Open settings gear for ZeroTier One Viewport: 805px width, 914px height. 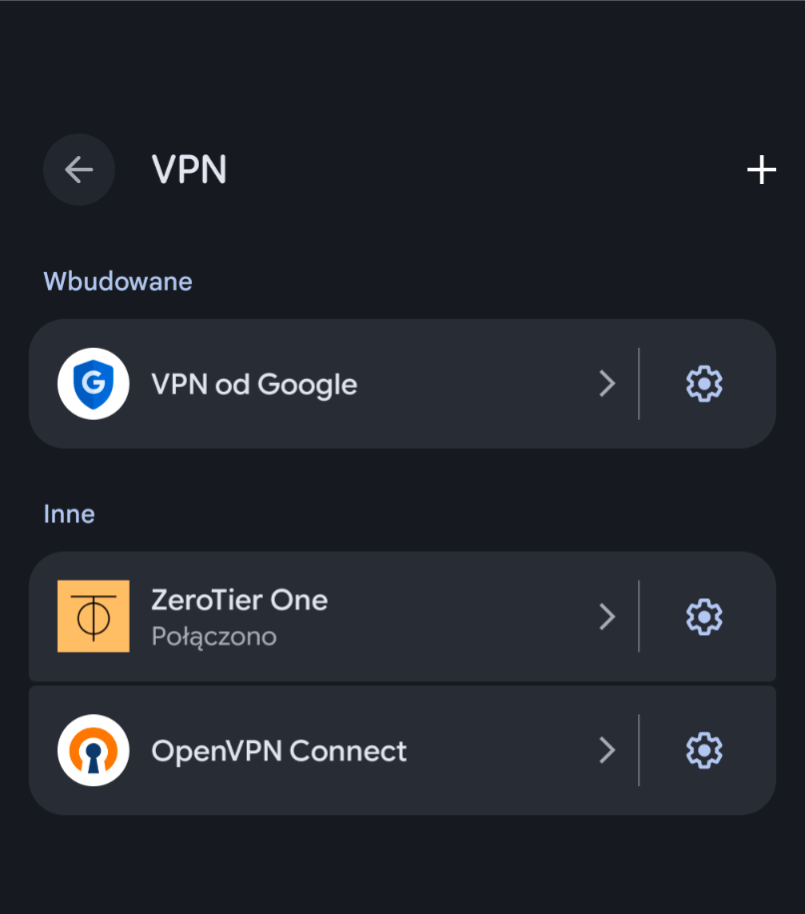point(704,617)
